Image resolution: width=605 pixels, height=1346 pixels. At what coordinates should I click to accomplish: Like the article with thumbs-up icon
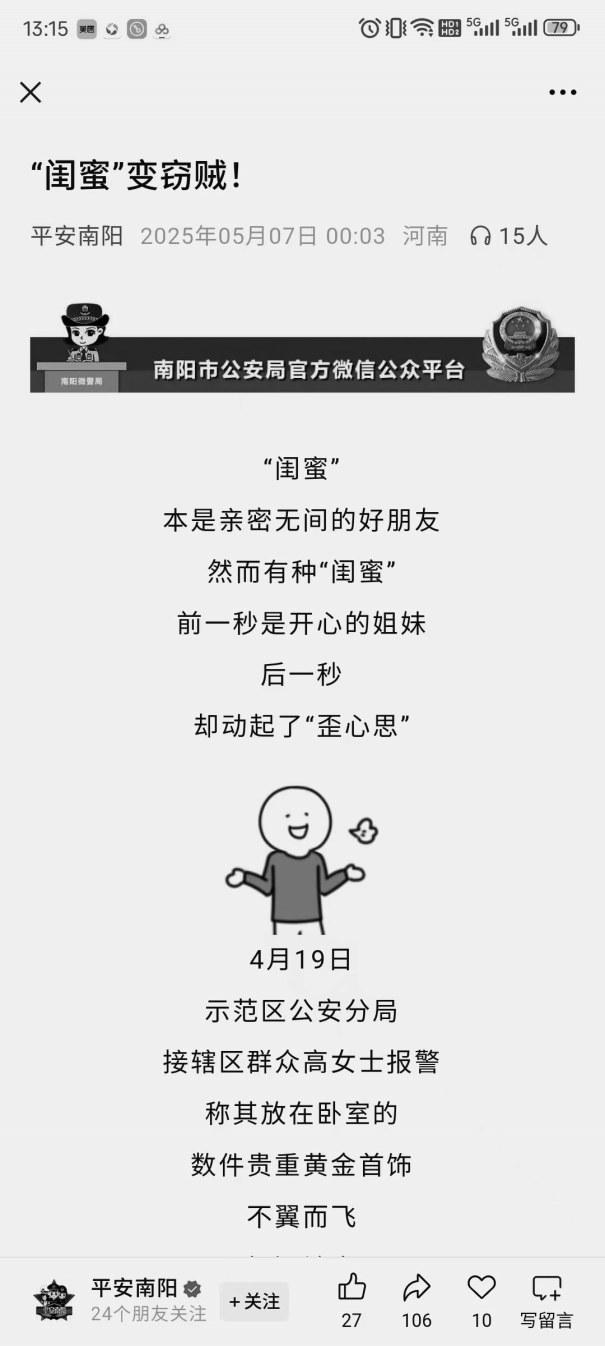pos(352,1287)
